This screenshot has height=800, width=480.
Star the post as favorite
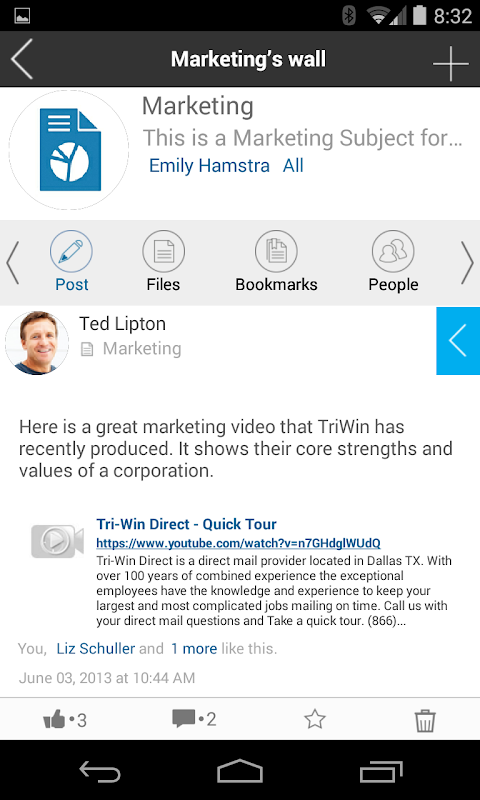pos(315,719)
